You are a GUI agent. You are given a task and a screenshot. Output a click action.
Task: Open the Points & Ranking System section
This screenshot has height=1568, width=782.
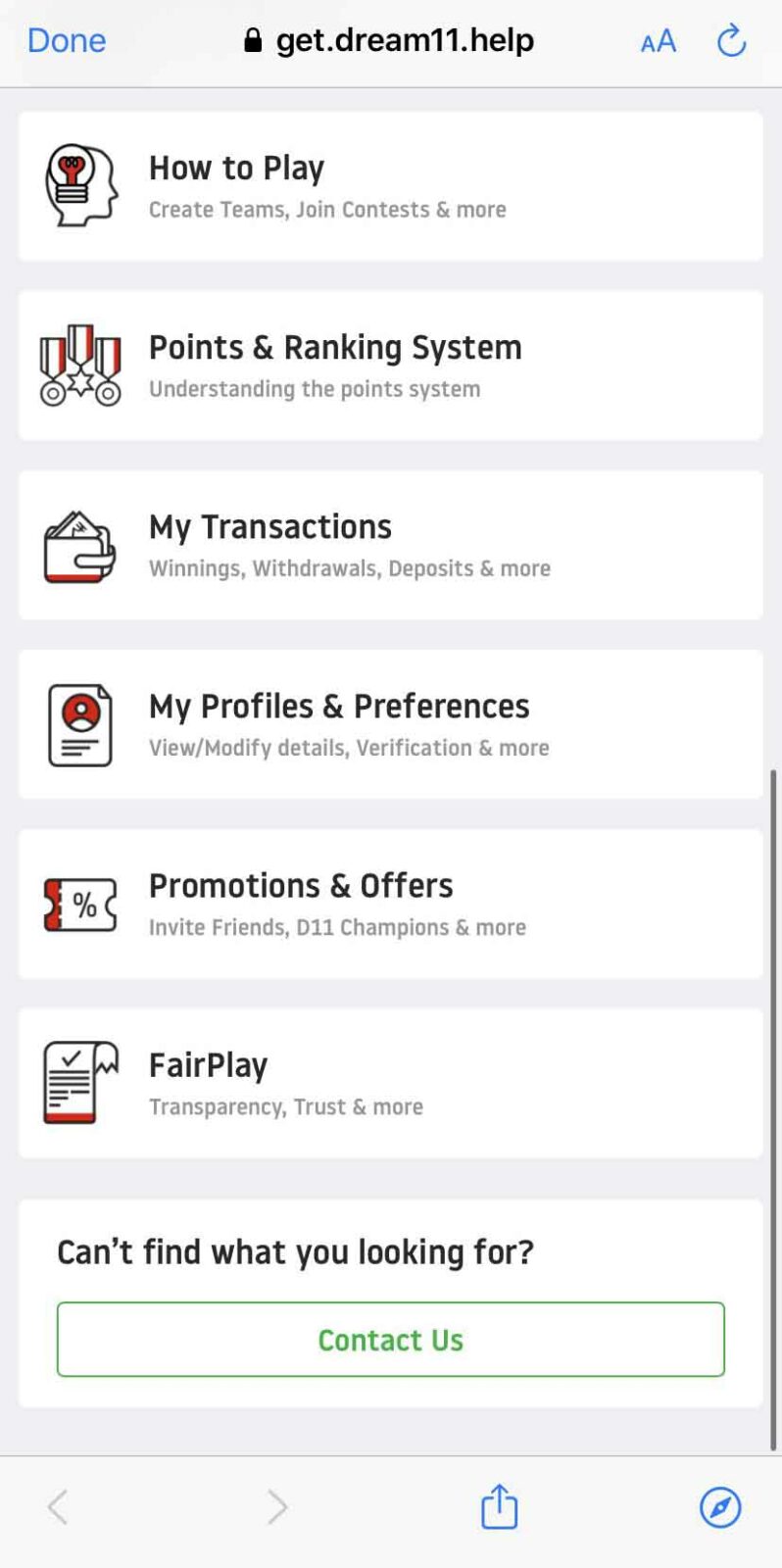(391, 366)
